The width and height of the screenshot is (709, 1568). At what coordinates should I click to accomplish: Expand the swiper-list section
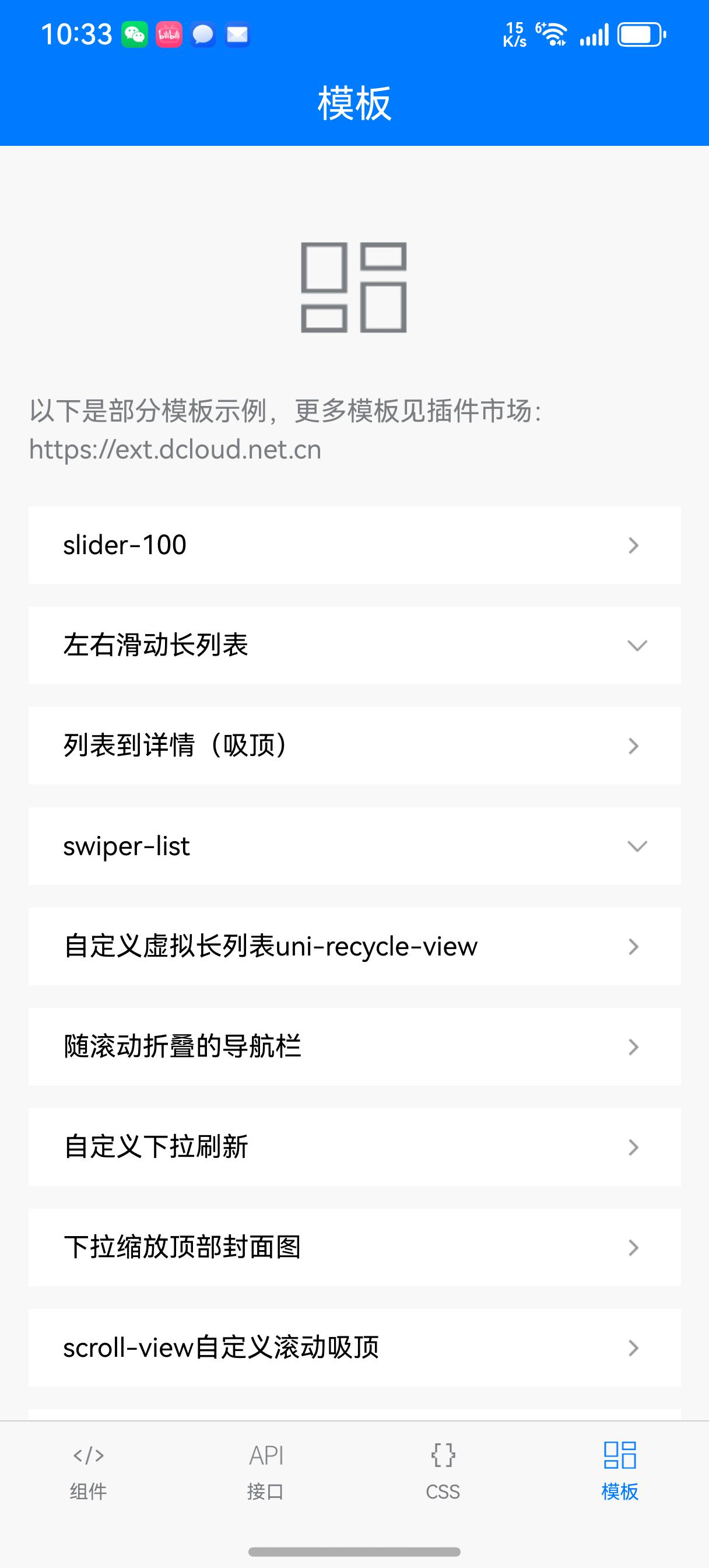click(354, 846)
